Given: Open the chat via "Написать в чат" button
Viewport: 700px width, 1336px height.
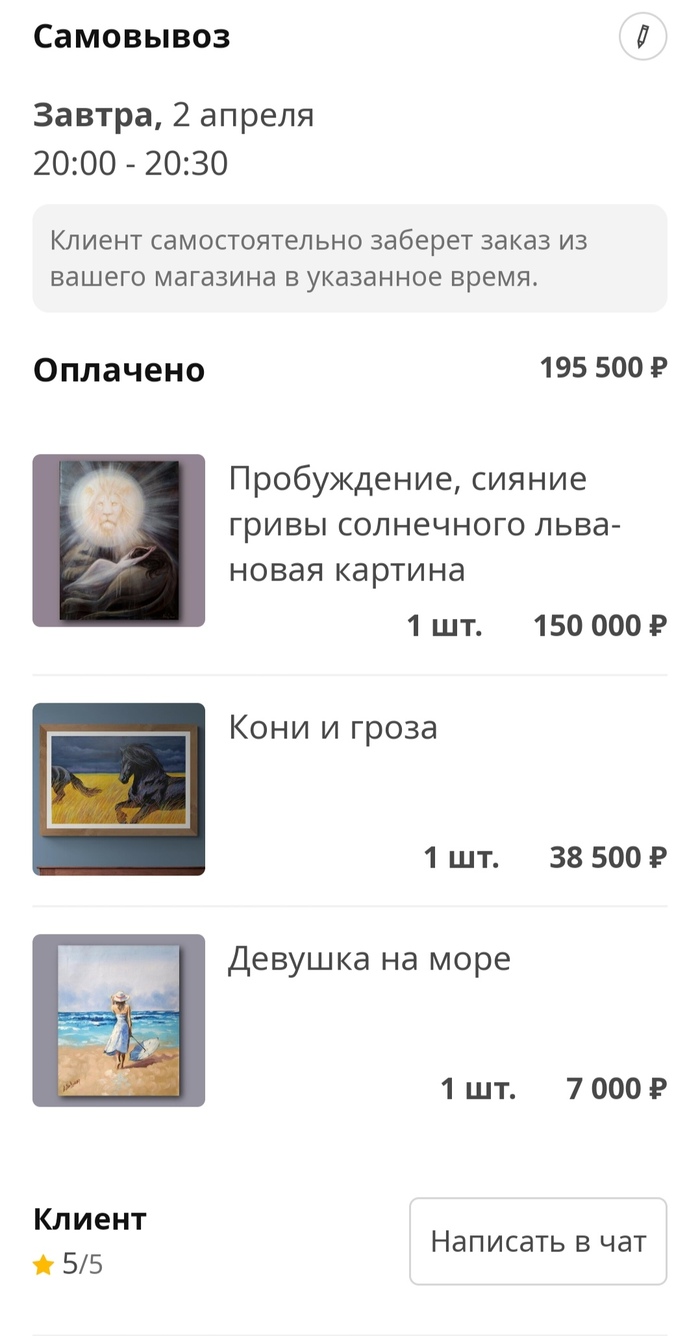Looking at the screenshot, I should [538, 1241].
